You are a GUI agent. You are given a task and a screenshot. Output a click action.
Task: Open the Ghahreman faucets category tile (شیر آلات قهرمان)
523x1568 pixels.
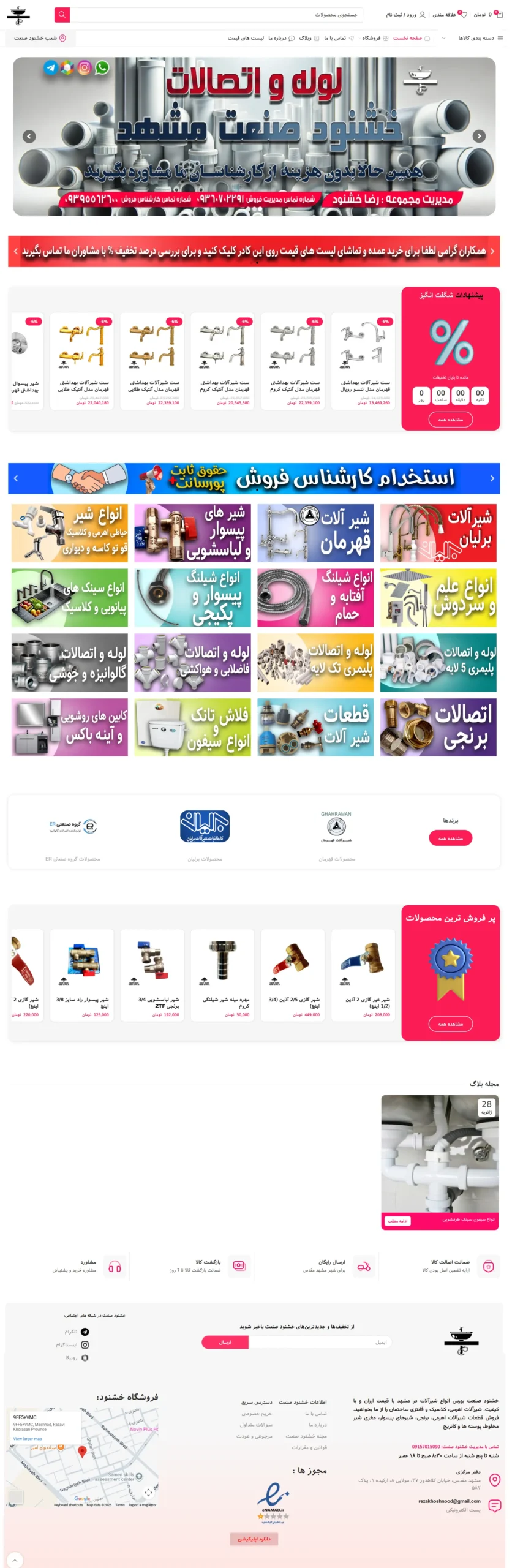click(x=315, y=533)
